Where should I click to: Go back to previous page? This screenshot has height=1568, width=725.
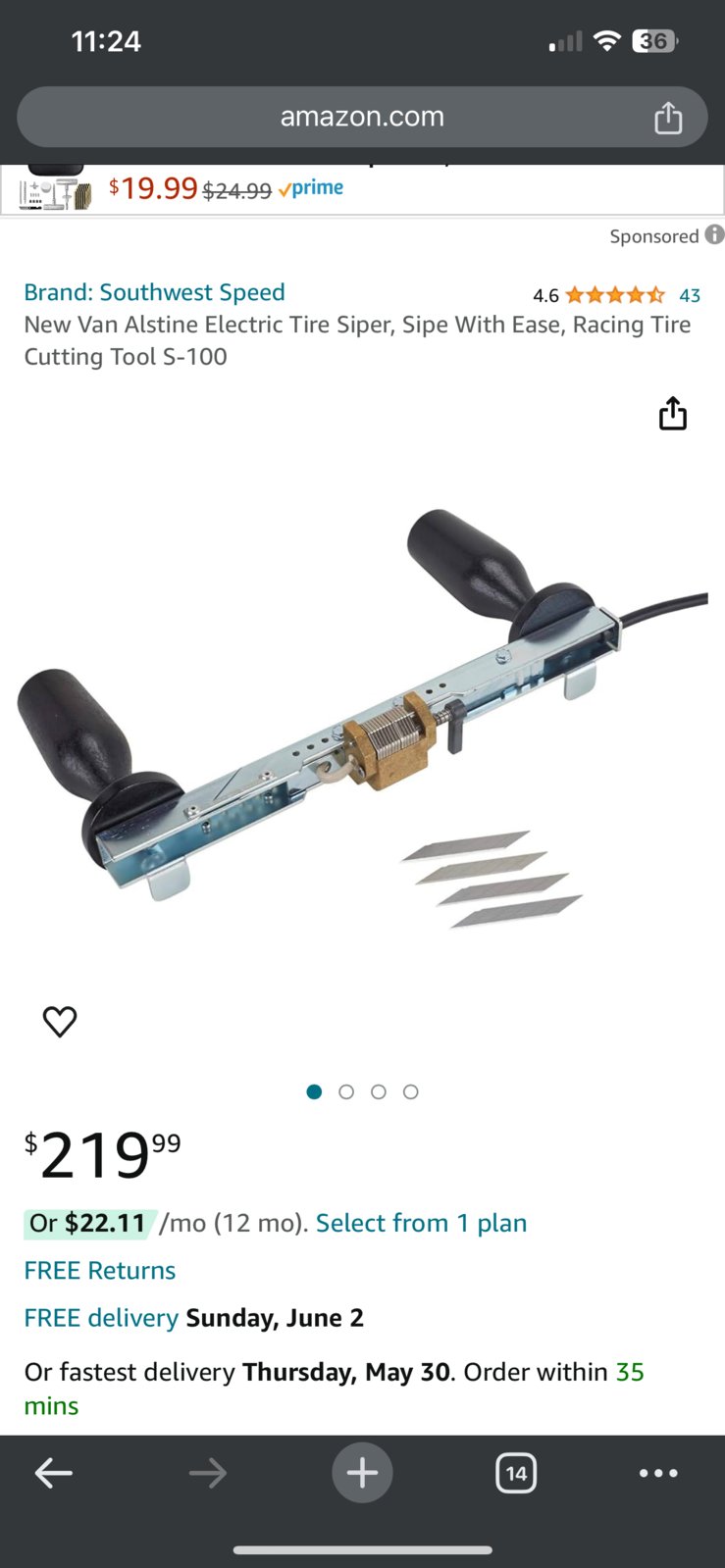[x=54, y=1472]
